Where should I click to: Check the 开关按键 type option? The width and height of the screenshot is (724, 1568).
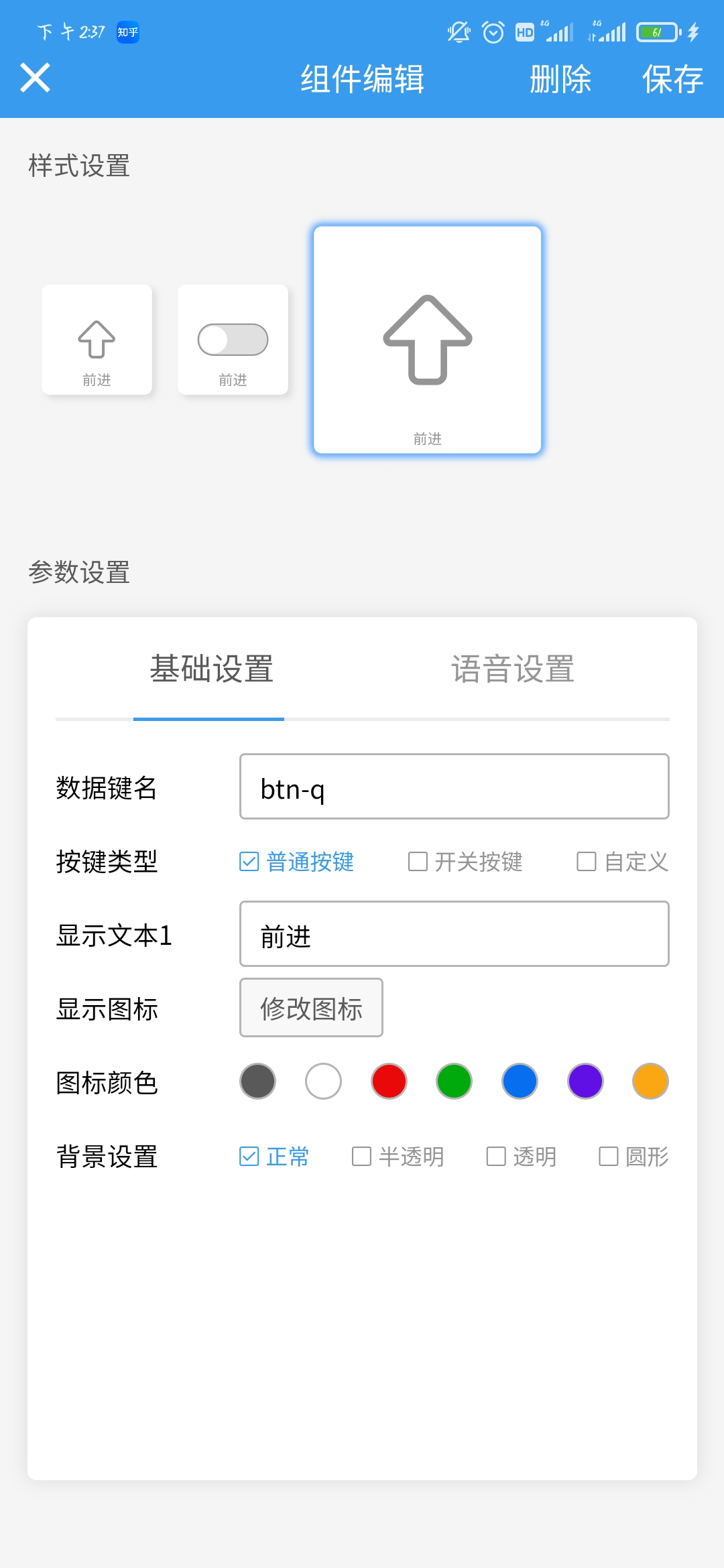(x=465, y=862)
